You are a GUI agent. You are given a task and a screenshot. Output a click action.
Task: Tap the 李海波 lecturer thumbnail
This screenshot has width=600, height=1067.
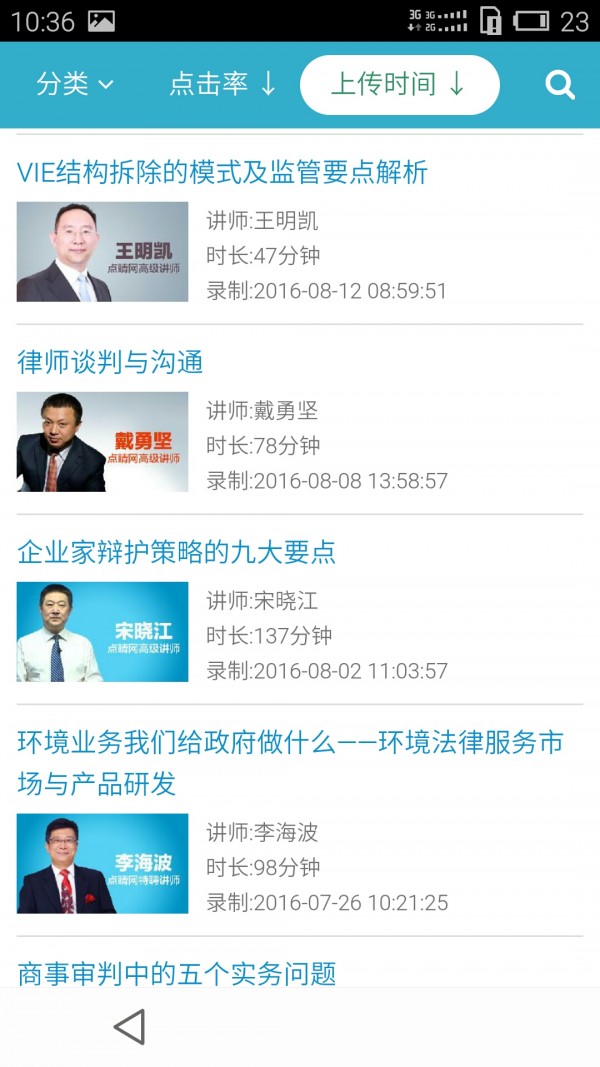click(102, 863)
